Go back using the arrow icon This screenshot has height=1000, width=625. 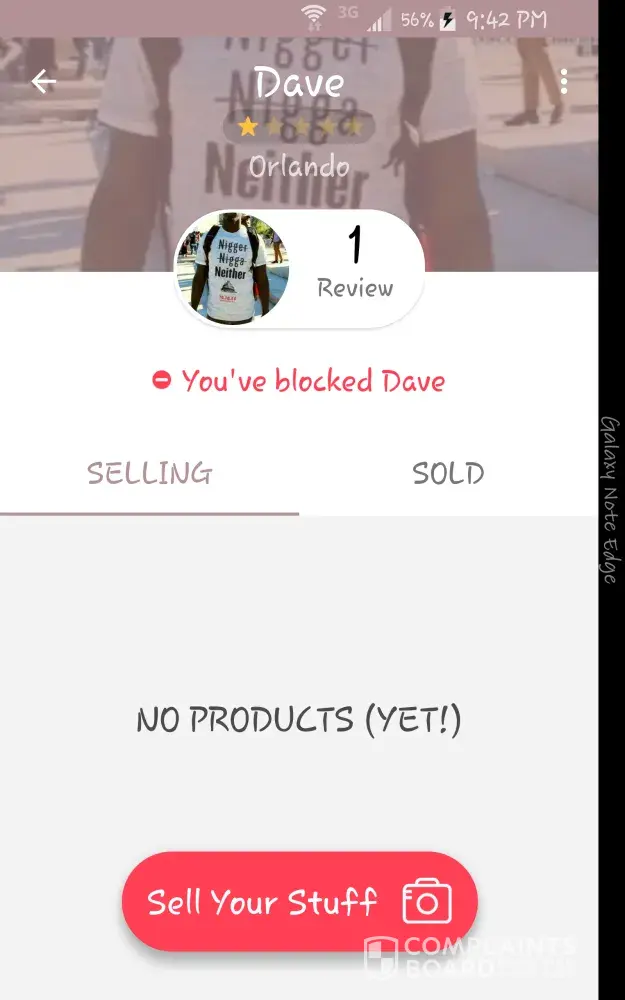(43, 82)
